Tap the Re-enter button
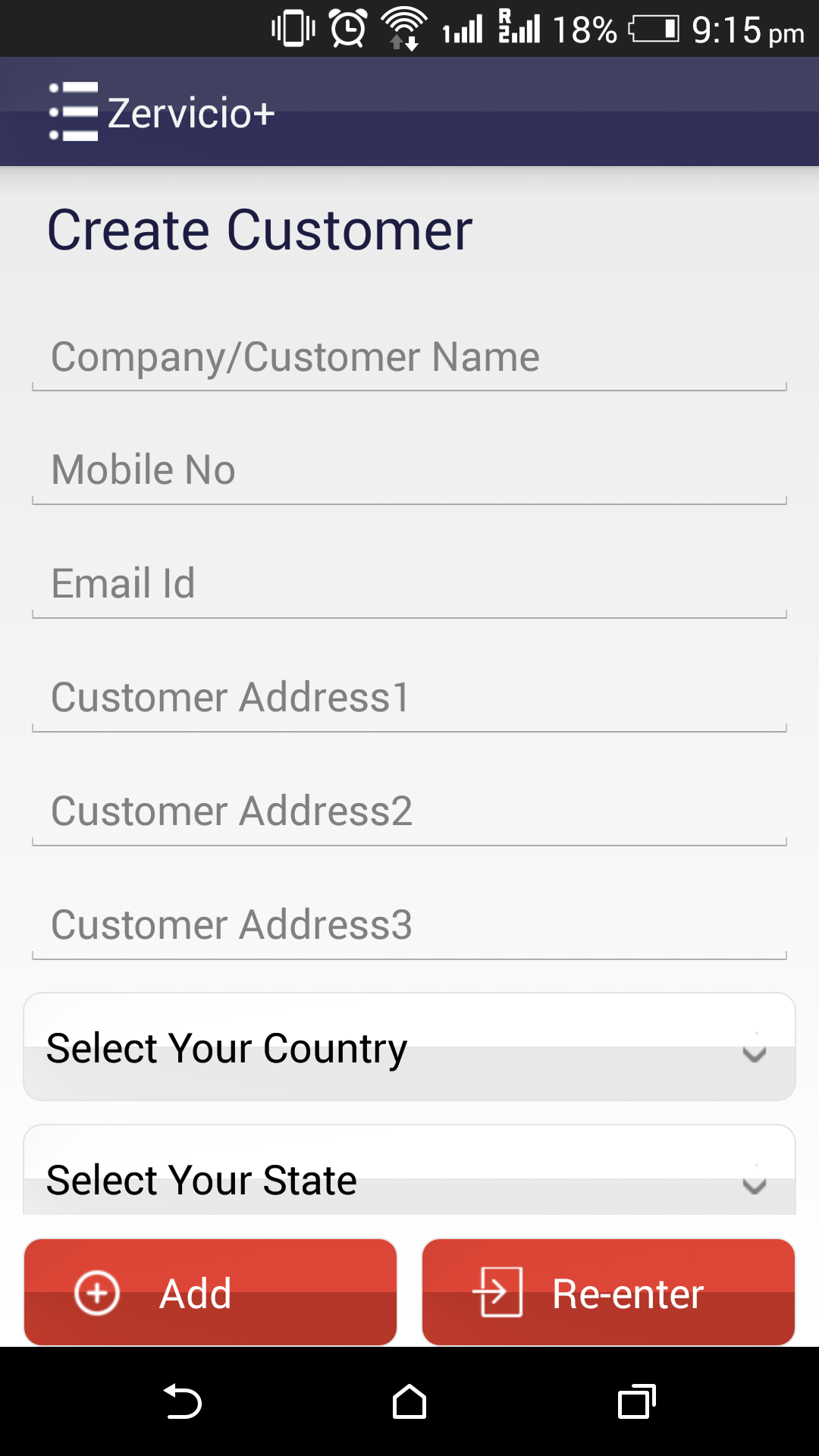 pyautogui.click(x=608, y=1292)
